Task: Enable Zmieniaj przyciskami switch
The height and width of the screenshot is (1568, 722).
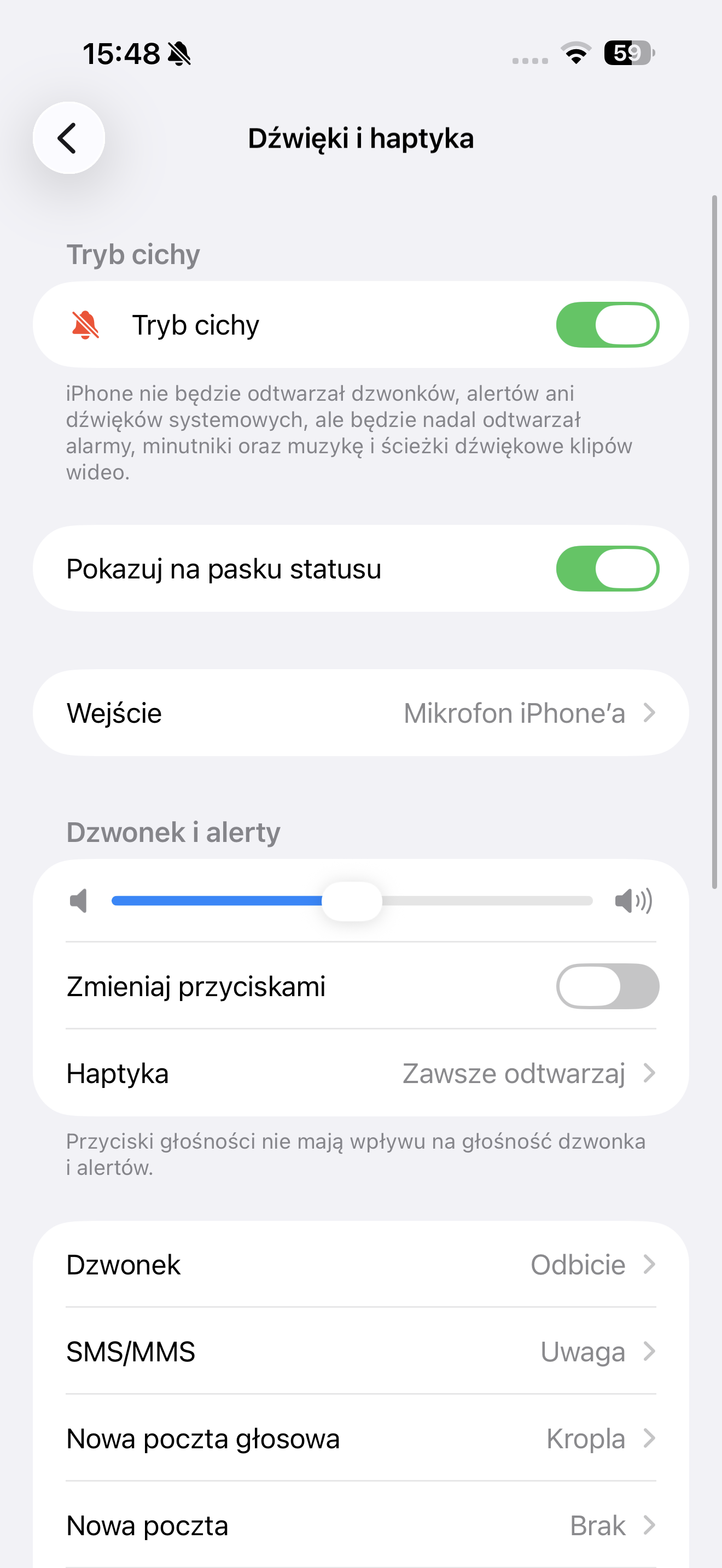Action: pos(607,986)
